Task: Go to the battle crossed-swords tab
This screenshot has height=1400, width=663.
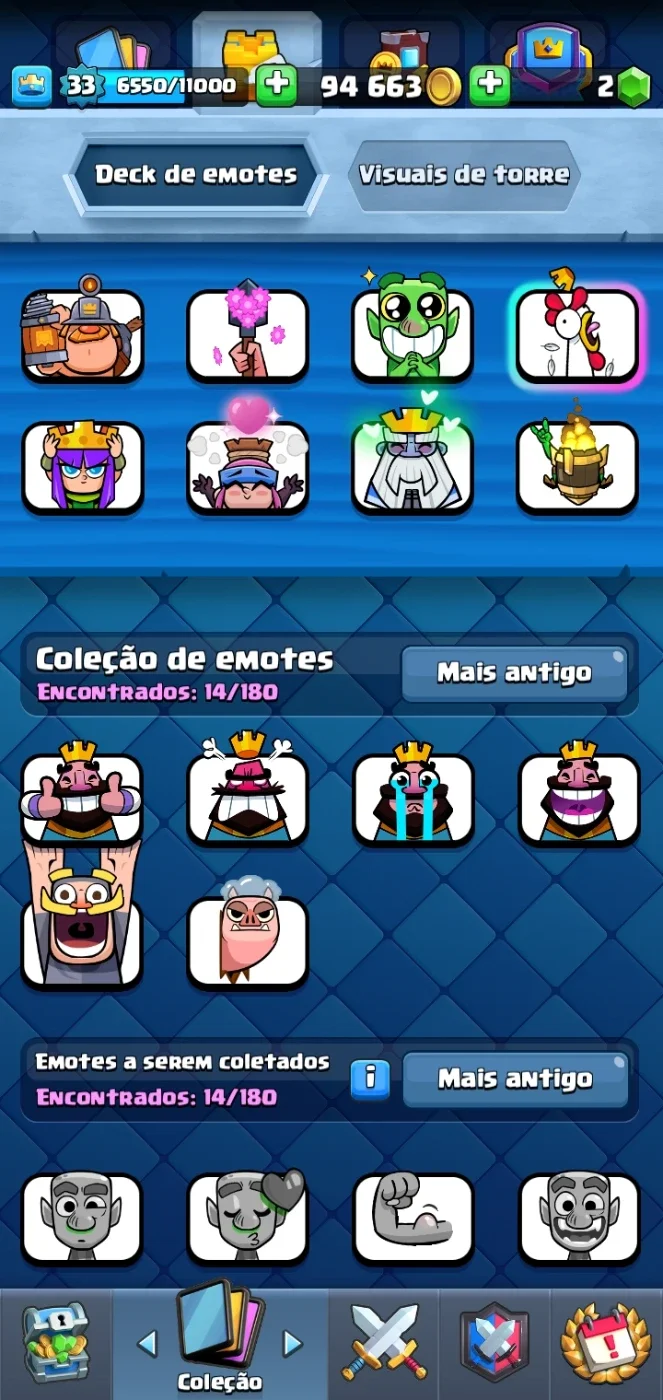Action: tap(384, 1342)
